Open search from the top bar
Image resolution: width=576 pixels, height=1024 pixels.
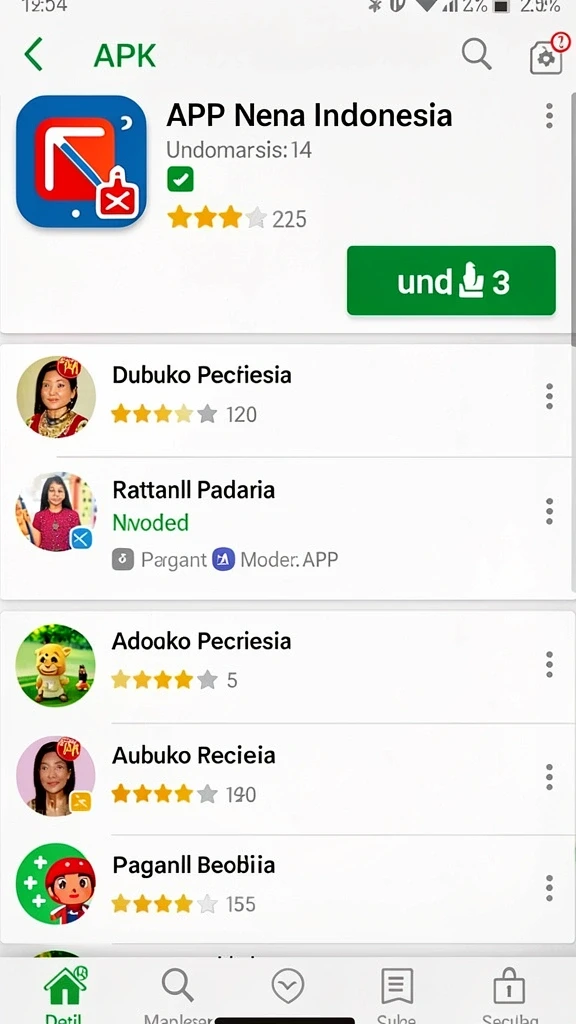[476, 54]
